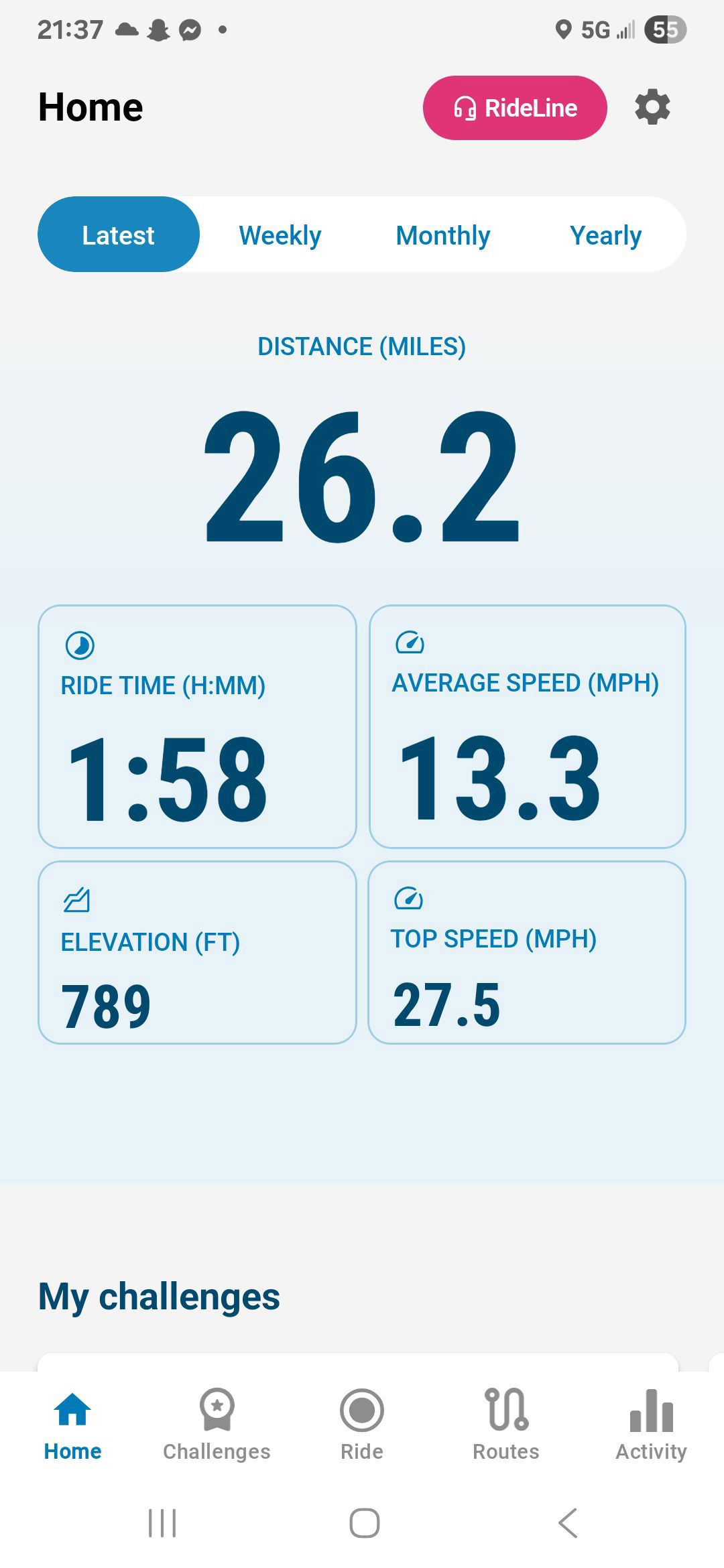The image size is (724, 1568).
Task: Switch to Weekly stats
Action: (280, 235)
